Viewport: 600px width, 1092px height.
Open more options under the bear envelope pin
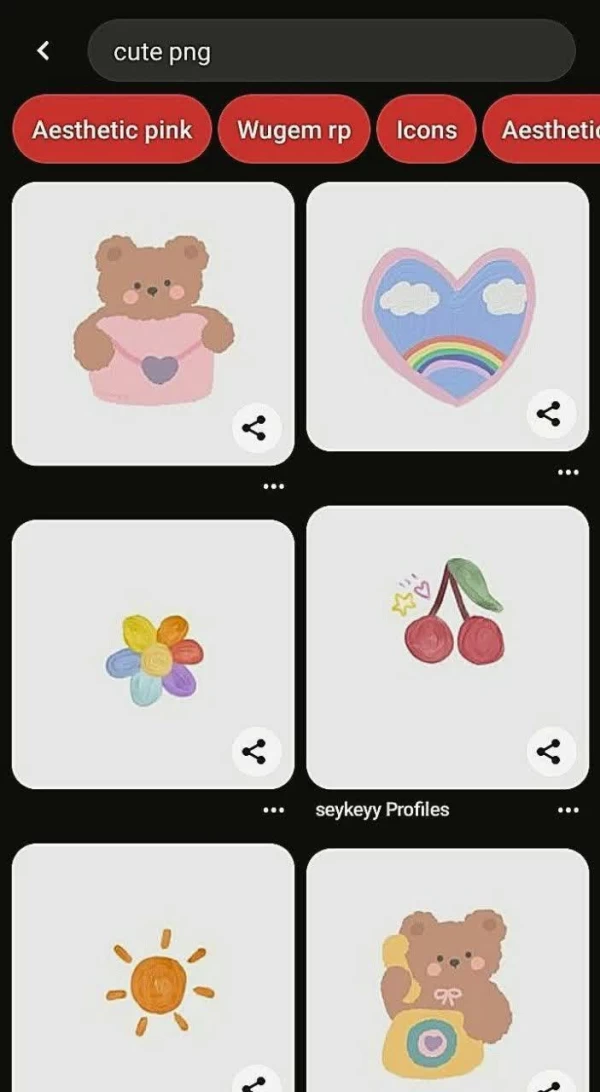(273, 486)
